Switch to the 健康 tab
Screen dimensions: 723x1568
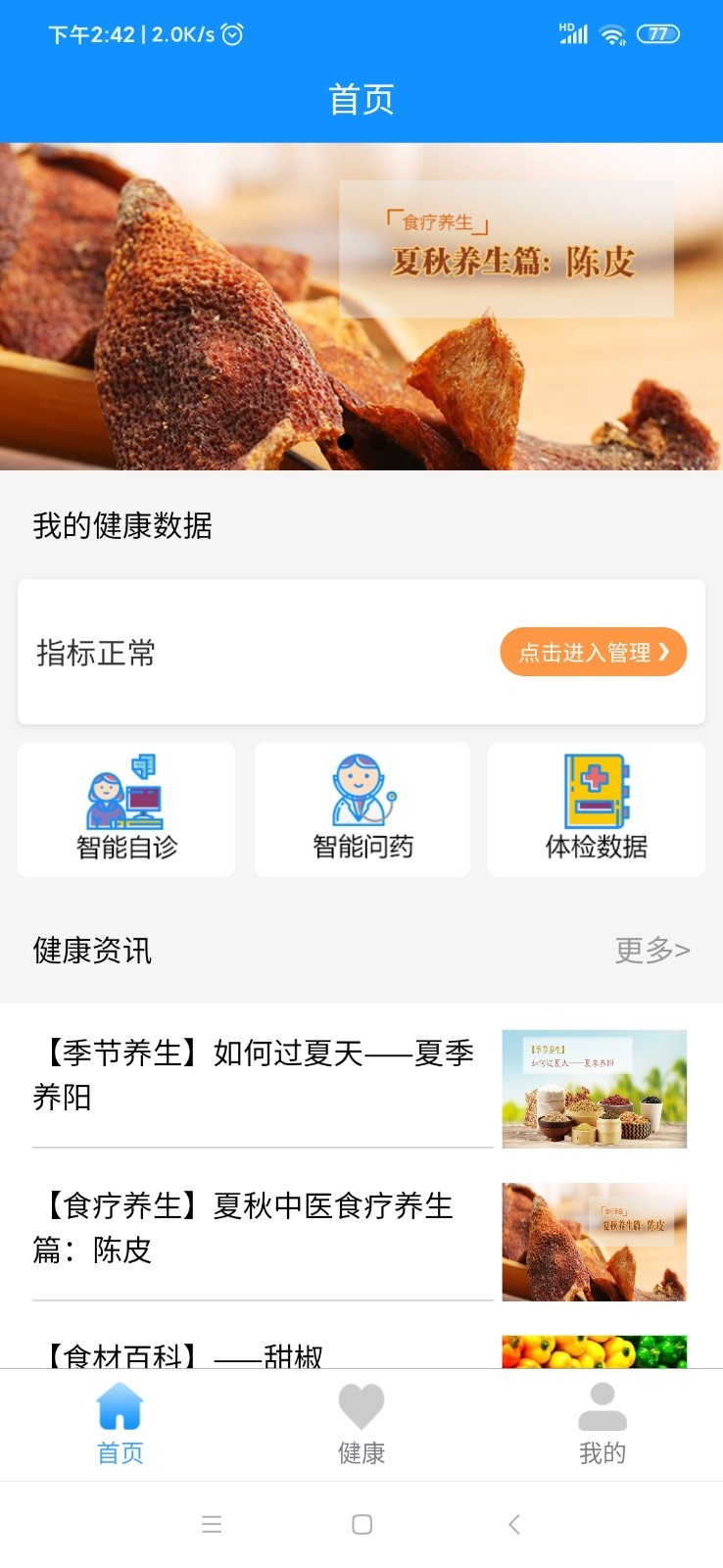pyautogui.click(x=361, y=1424)
